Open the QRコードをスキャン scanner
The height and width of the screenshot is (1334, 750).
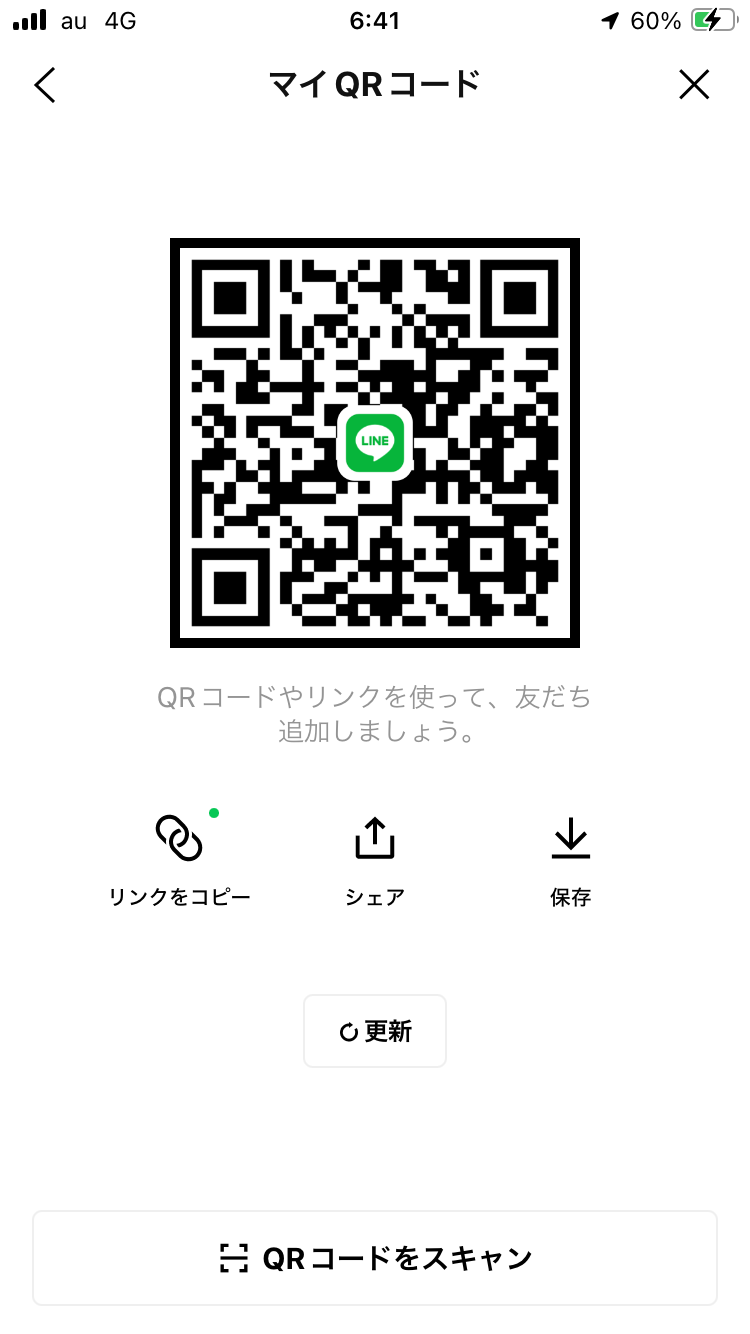[375, 1258]
